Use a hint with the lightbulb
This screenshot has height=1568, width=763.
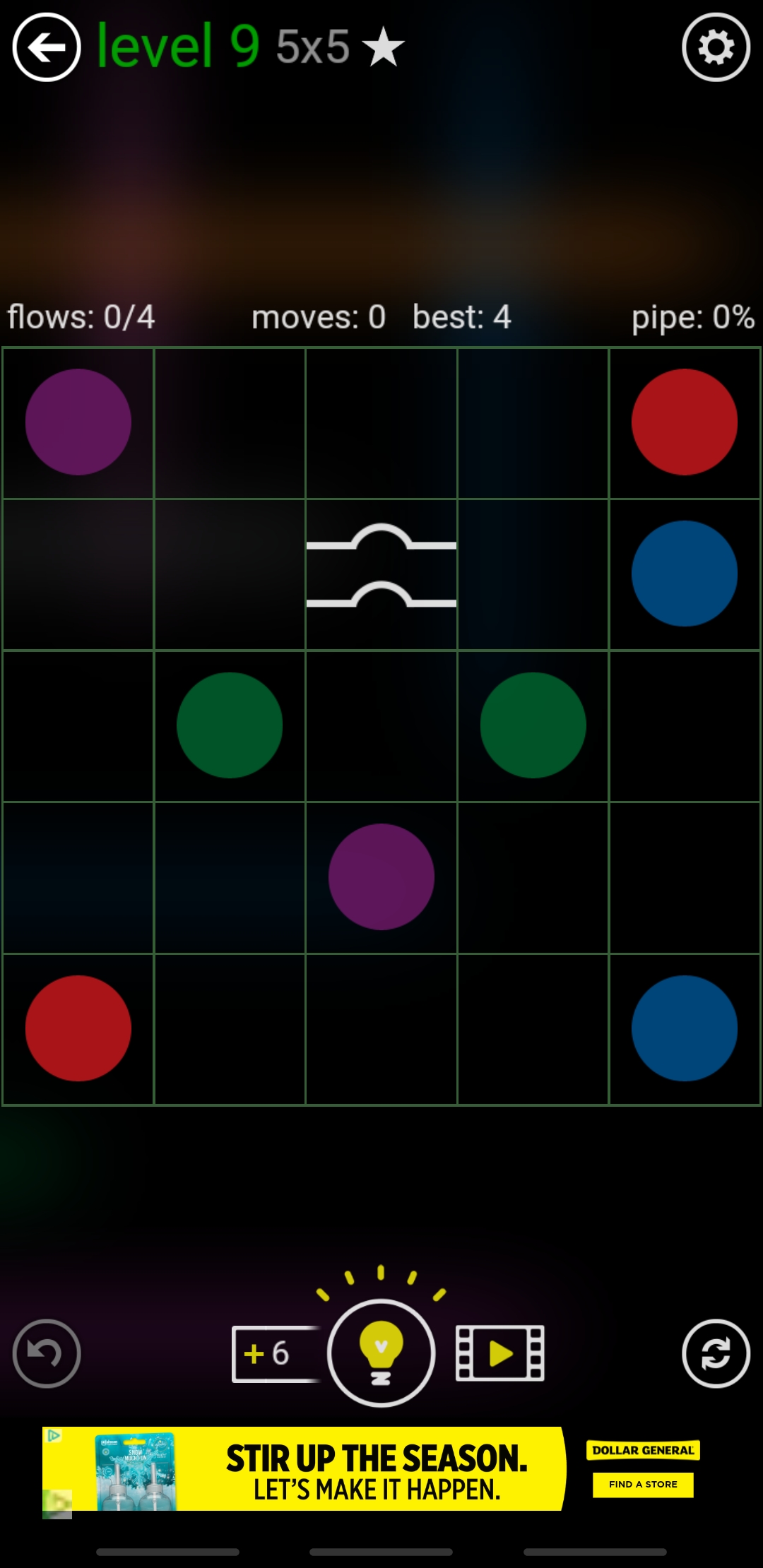381,1353
